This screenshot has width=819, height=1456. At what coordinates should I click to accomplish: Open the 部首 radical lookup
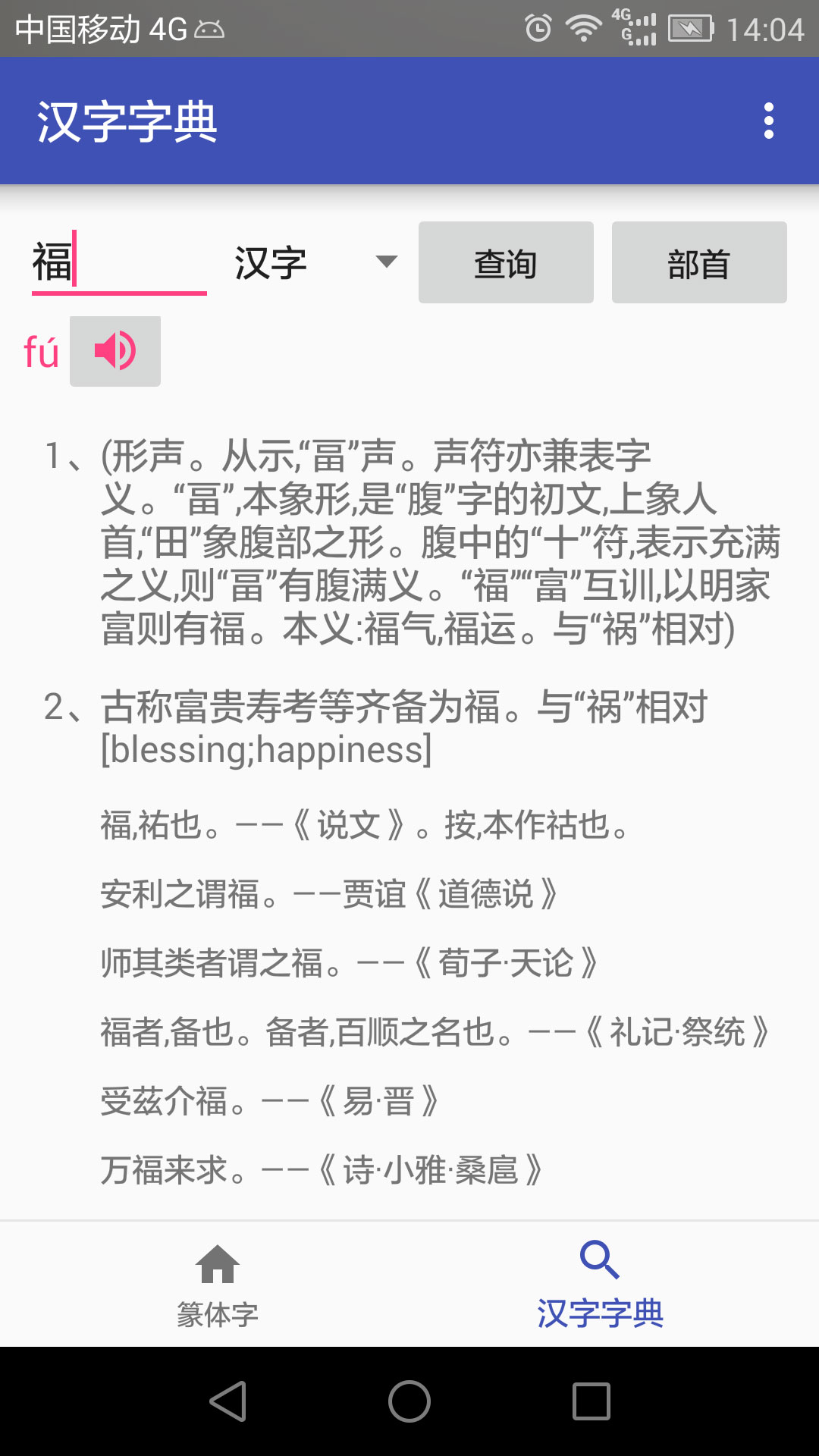coord(698,263)
